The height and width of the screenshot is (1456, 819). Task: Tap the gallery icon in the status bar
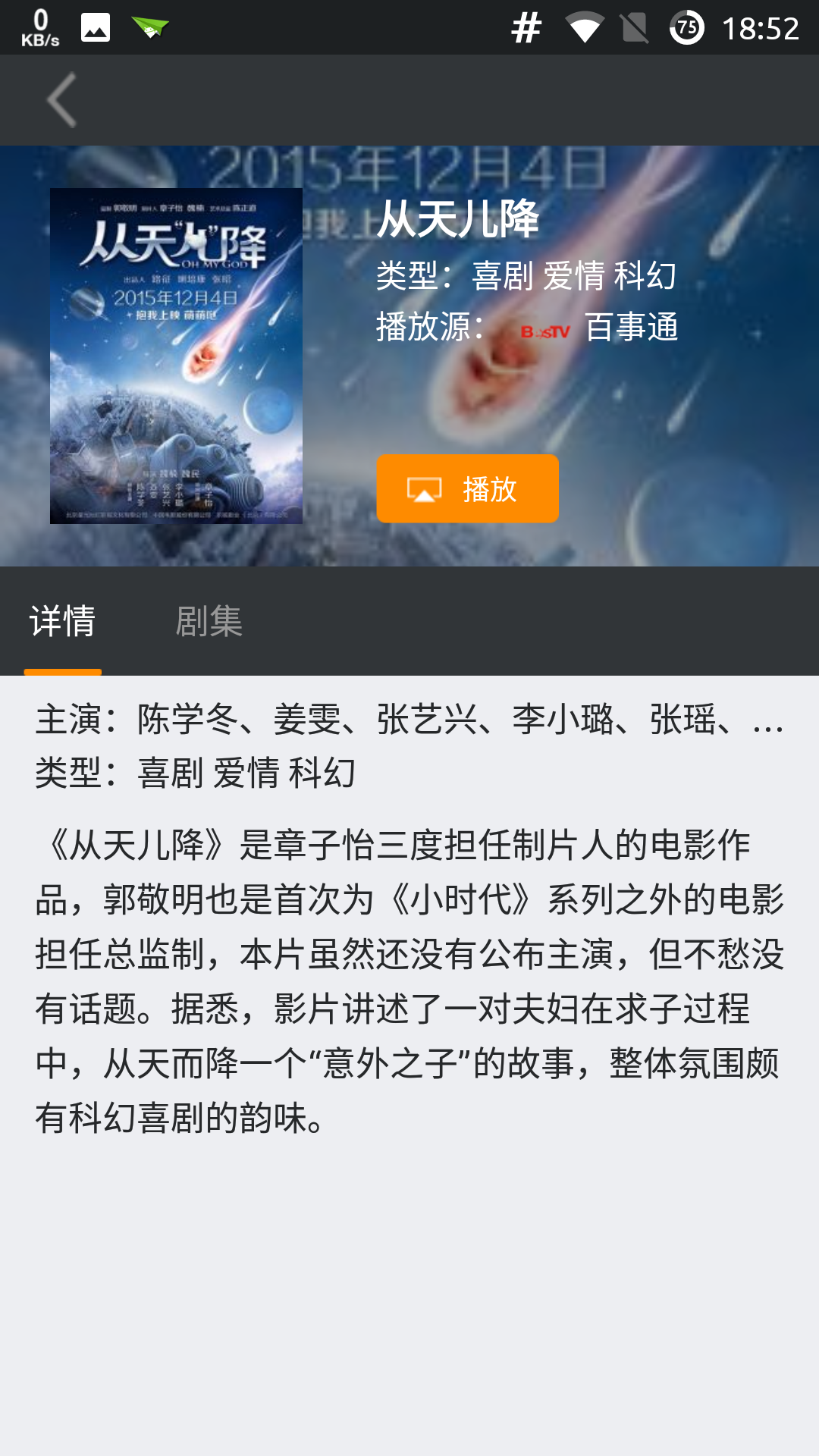click(94, 26)
